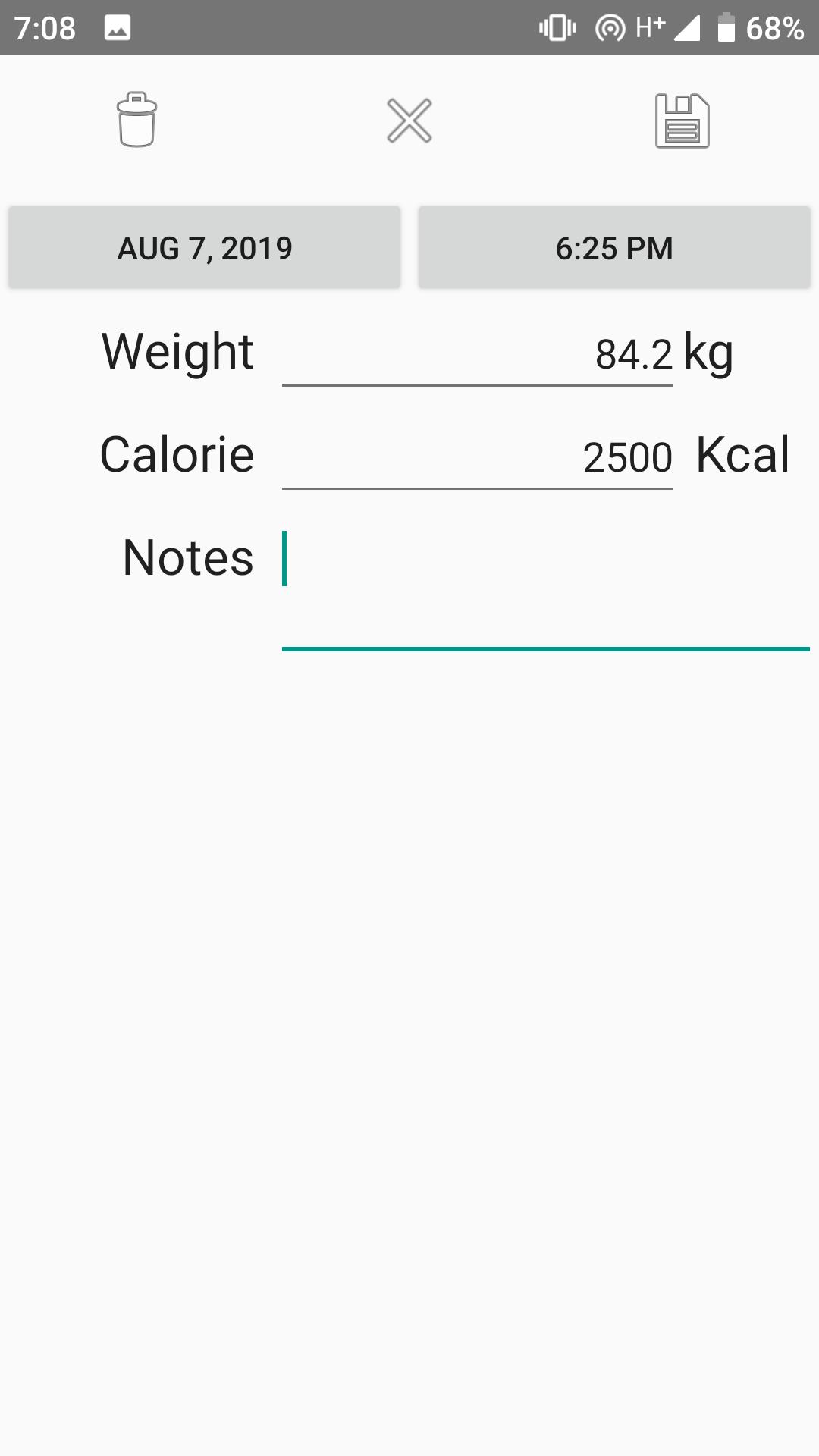Open the date picker showing AUG 7, 2019
The height and width of the screenshot is (1456, 819).
point(204,246)
